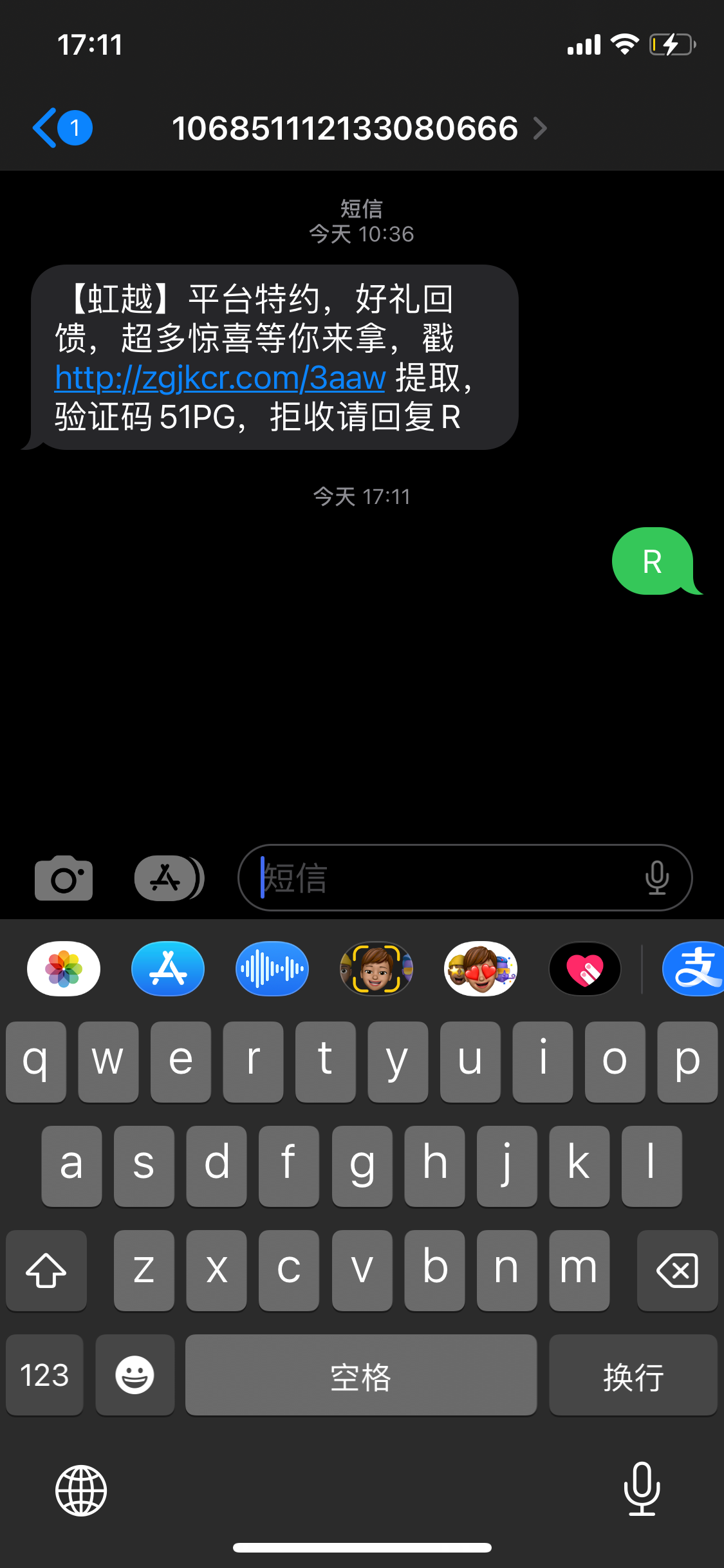Open the link http://zgjkcr.com/3aaw

click(218, 378)
